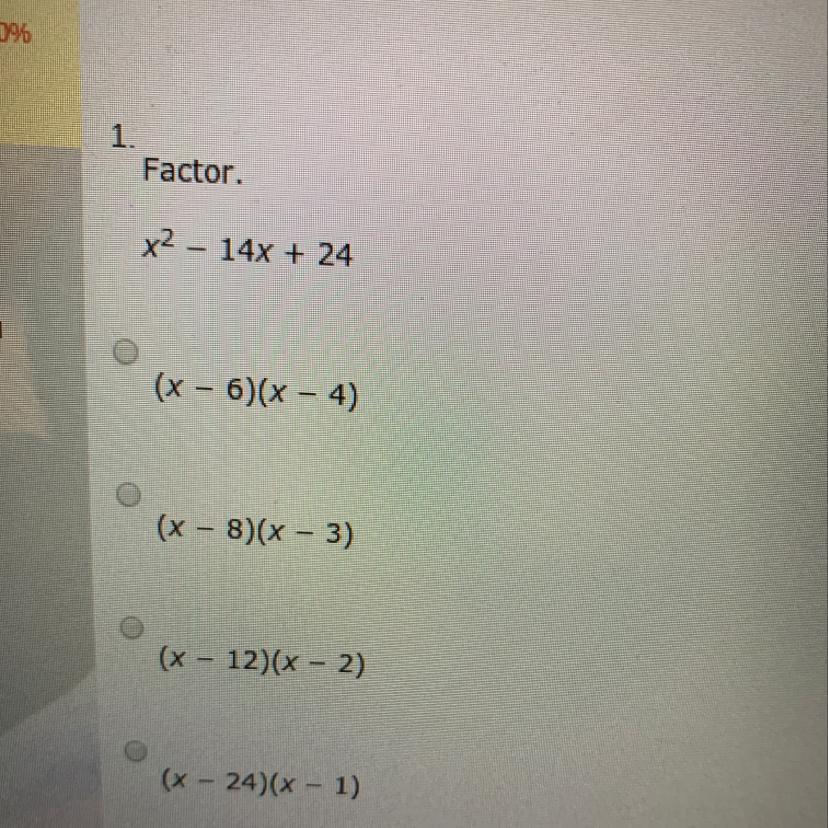The height and width of the screenshot is (828, 828).
Task: Choose the option (x − 8)(x − 3)
Action: pos(129,494)
